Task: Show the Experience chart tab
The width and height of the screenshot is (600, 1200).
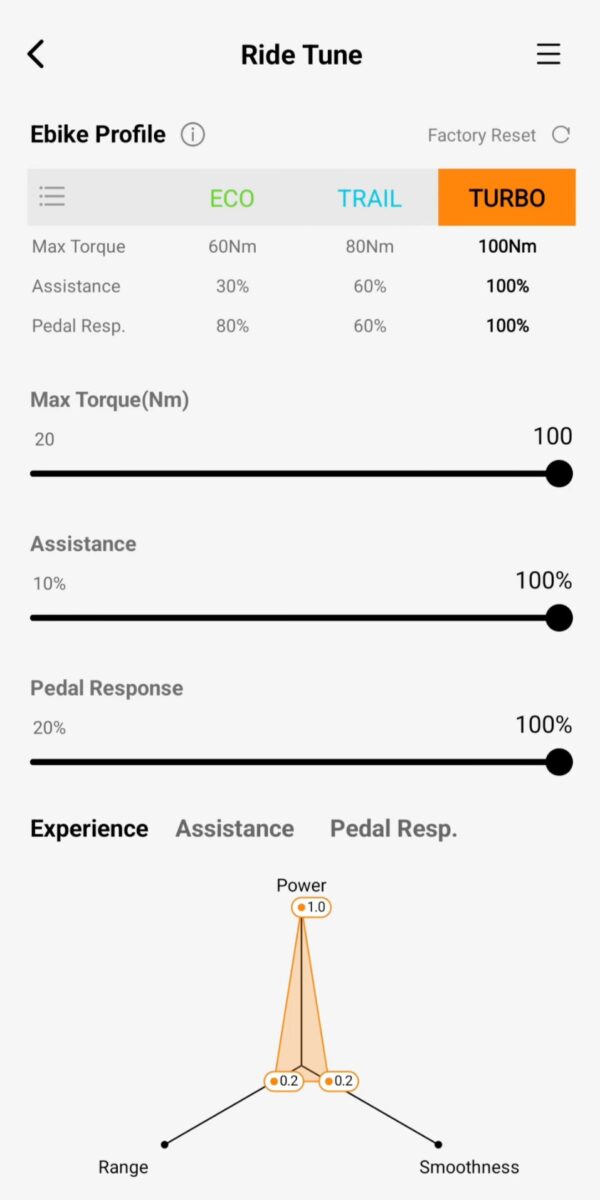Action: pos(89,829)
